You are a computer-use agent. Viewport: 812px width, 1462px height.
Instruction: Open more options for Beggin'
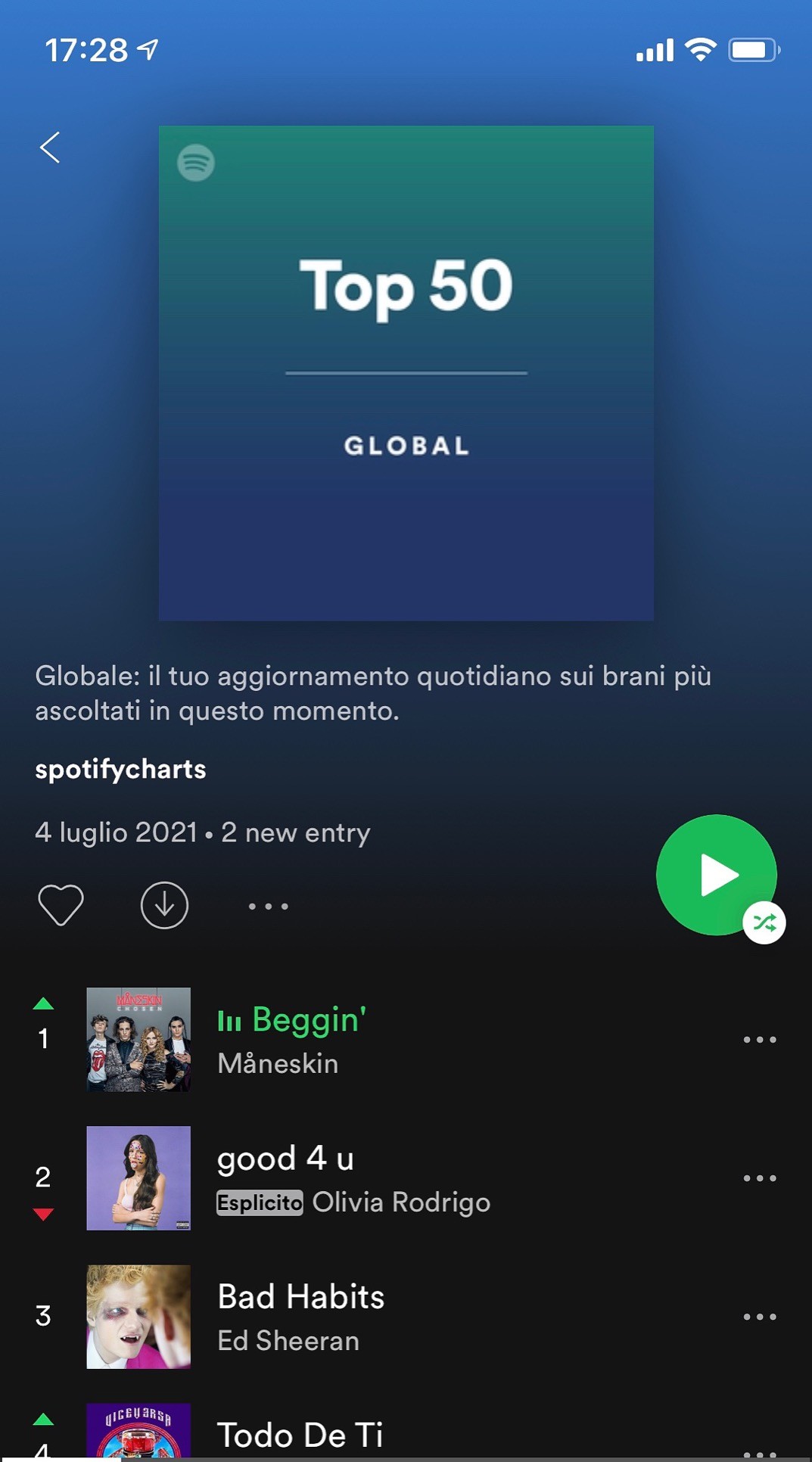[759, 1040]
